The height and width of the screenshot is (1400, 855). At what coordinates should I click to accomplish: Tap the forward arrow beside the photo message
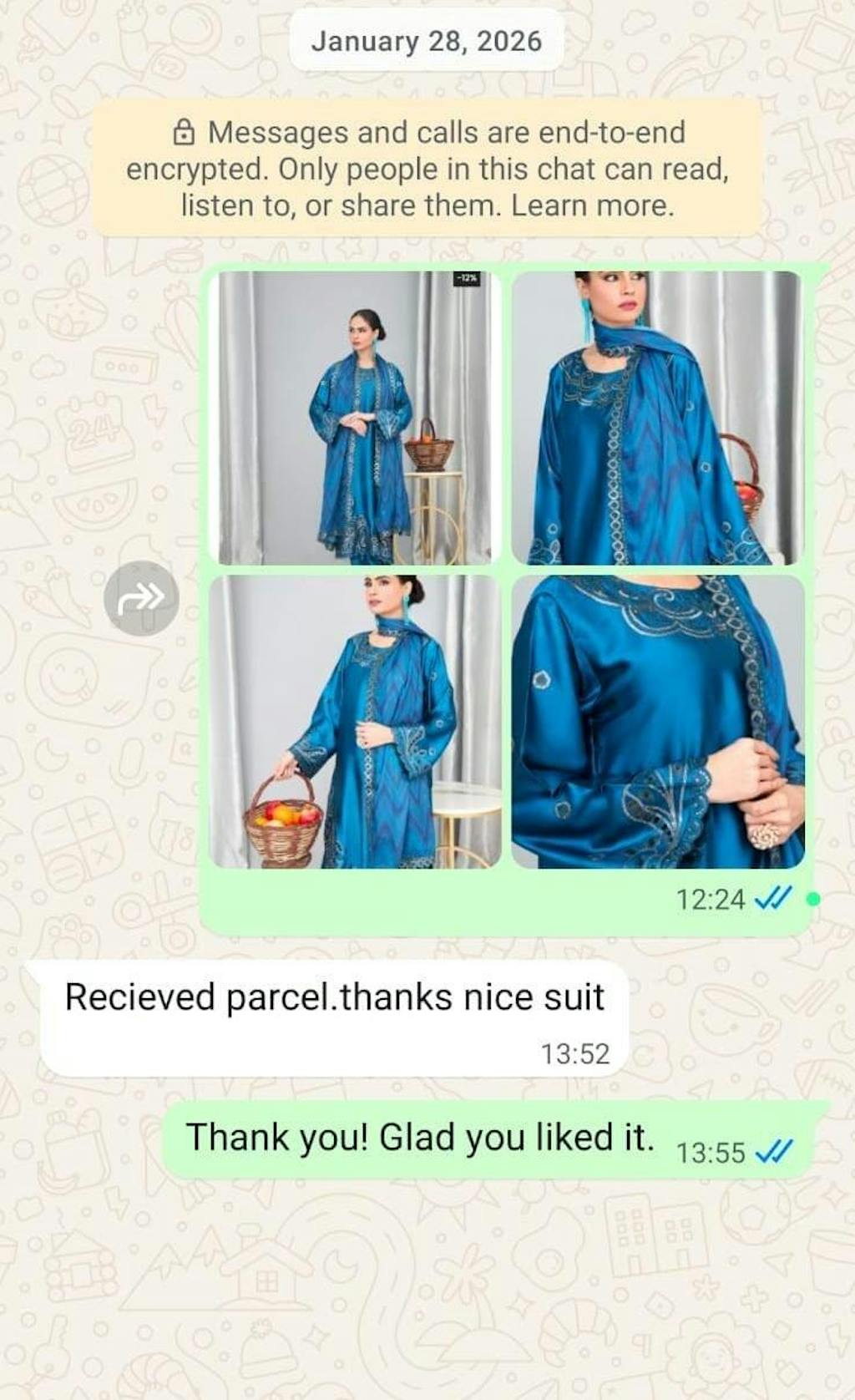pyautogui.click(x=141, y=598)
